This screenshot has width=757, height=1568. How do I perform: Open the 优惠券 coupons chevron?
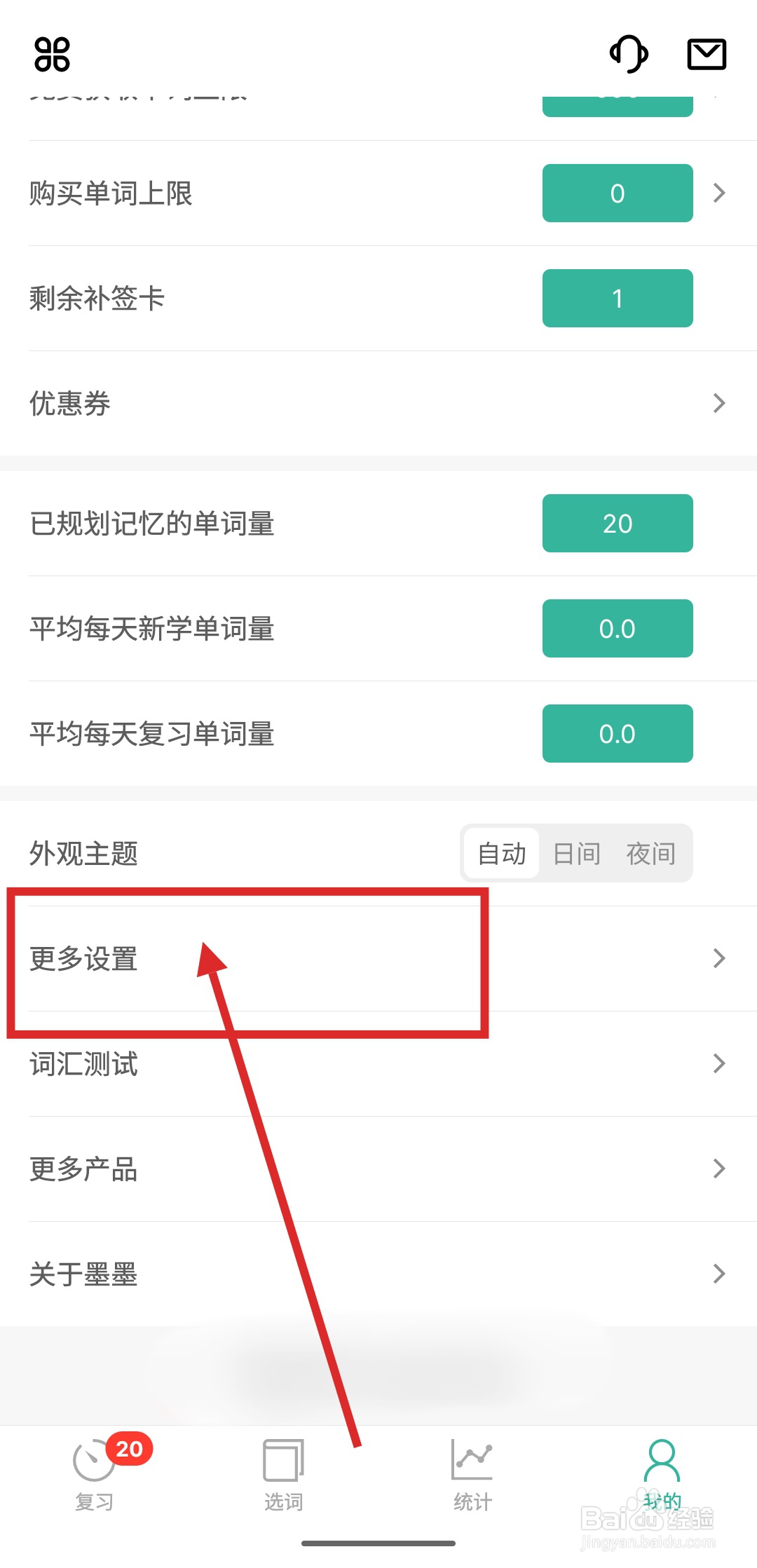(718, 403)
